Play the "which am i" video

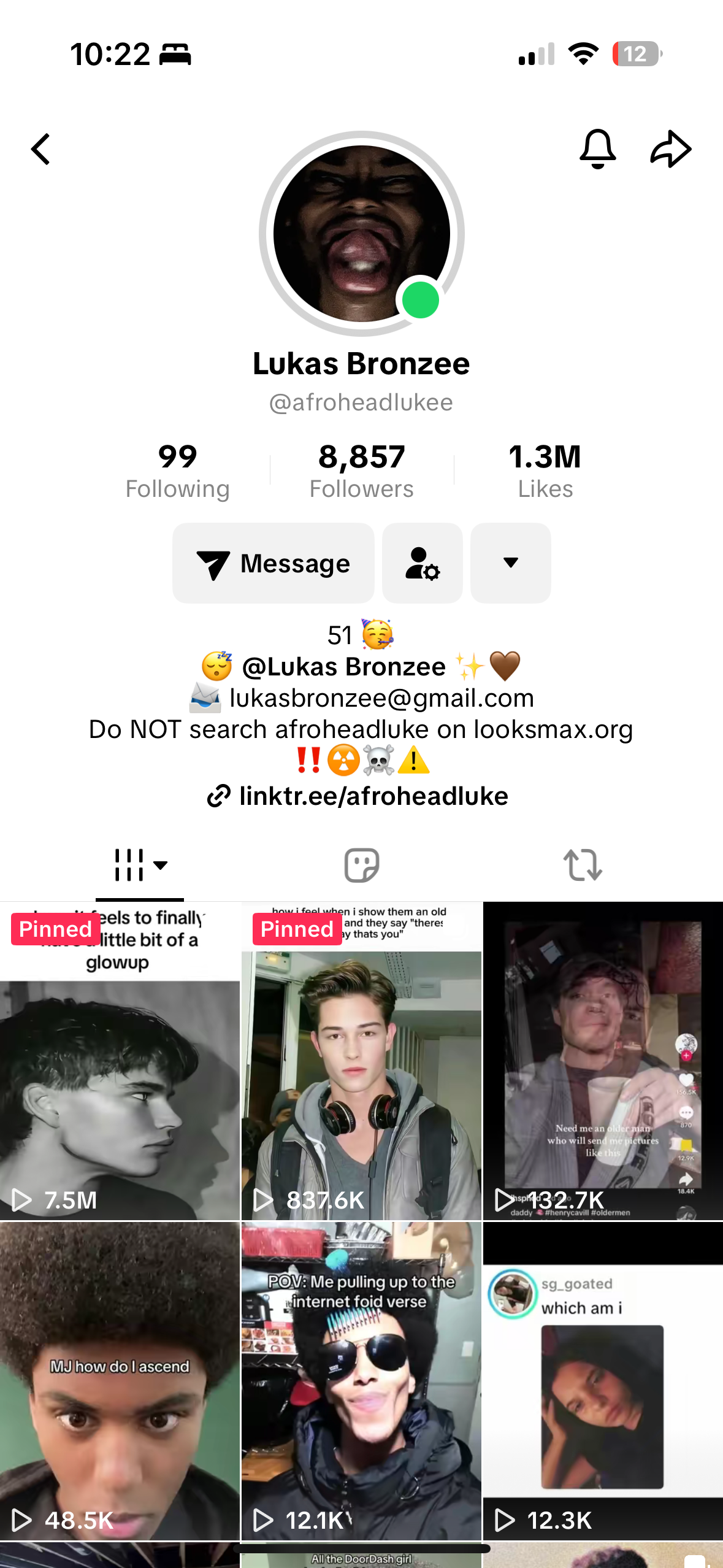603,1380
